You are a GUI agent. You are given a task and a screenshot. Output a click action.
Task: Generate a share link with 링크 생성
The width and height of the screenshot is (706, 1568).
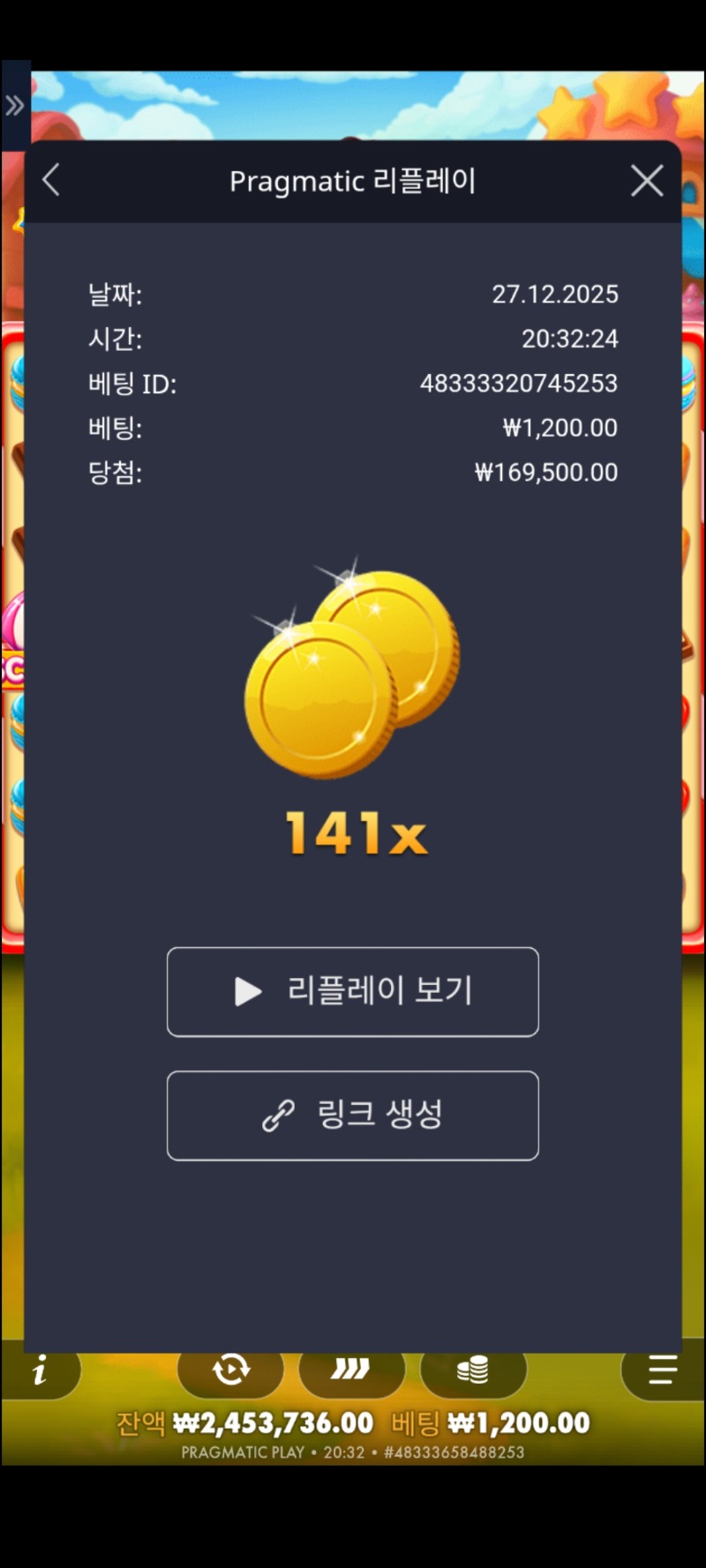tap(353, 1115)
